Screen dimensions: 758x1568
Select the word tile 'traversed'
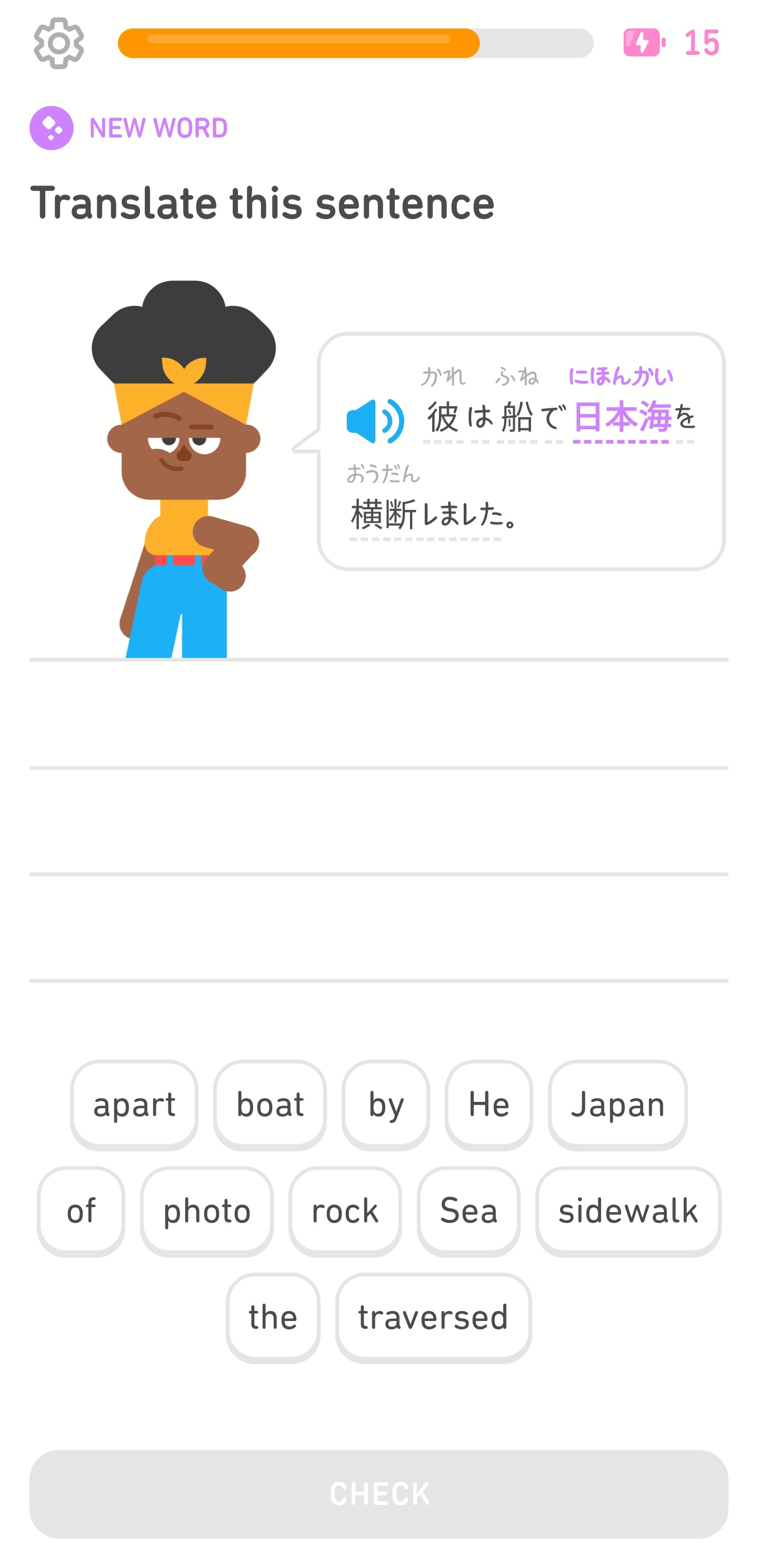[x=433, y=1317]
